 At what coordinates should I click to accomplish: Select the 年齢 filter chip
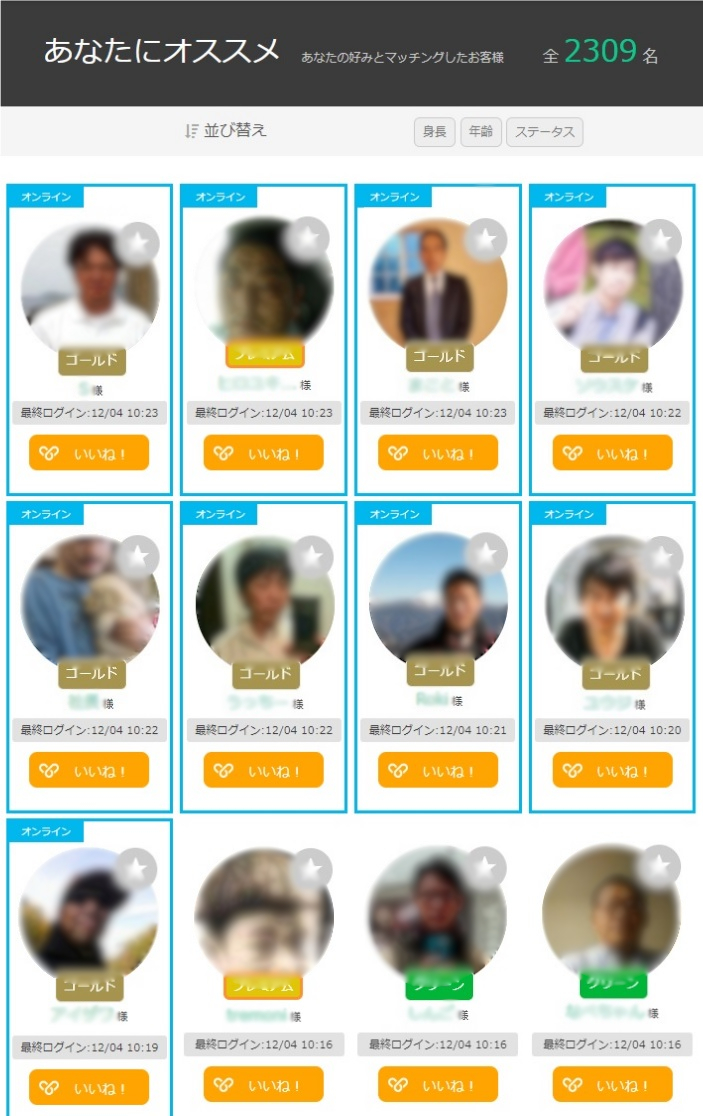[x=481, y=132]
